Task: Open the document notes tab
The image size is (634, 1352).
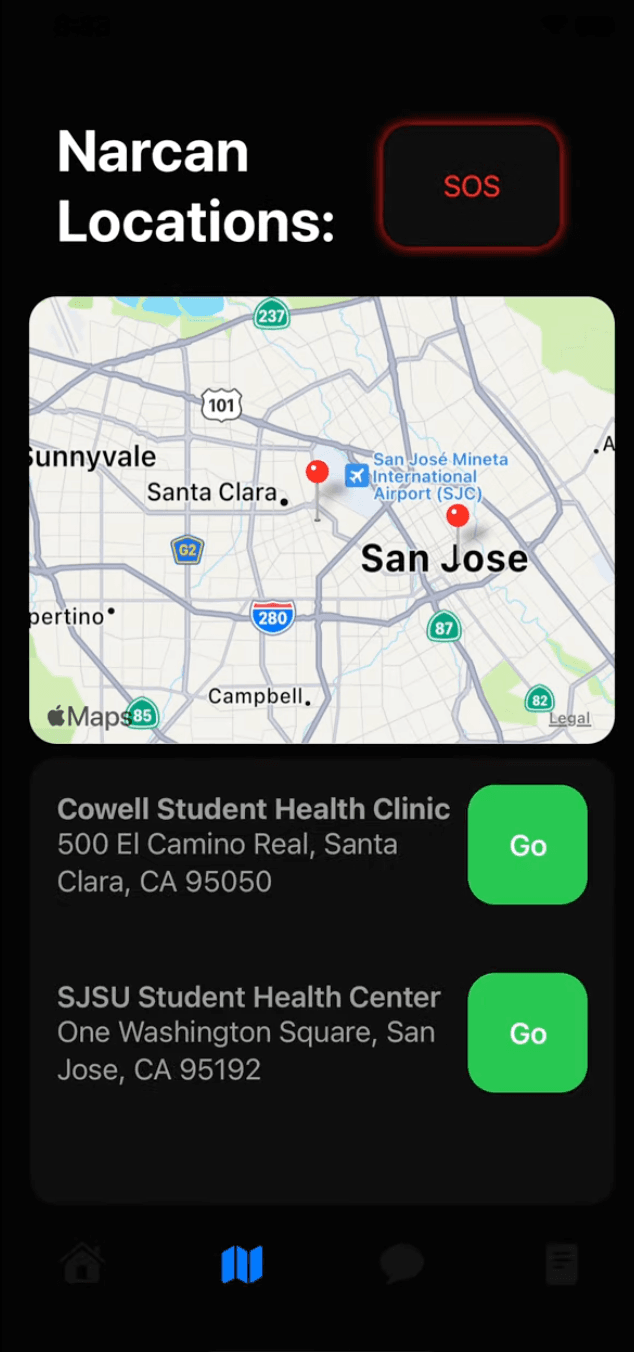Action: click(x=561, y=1265)
